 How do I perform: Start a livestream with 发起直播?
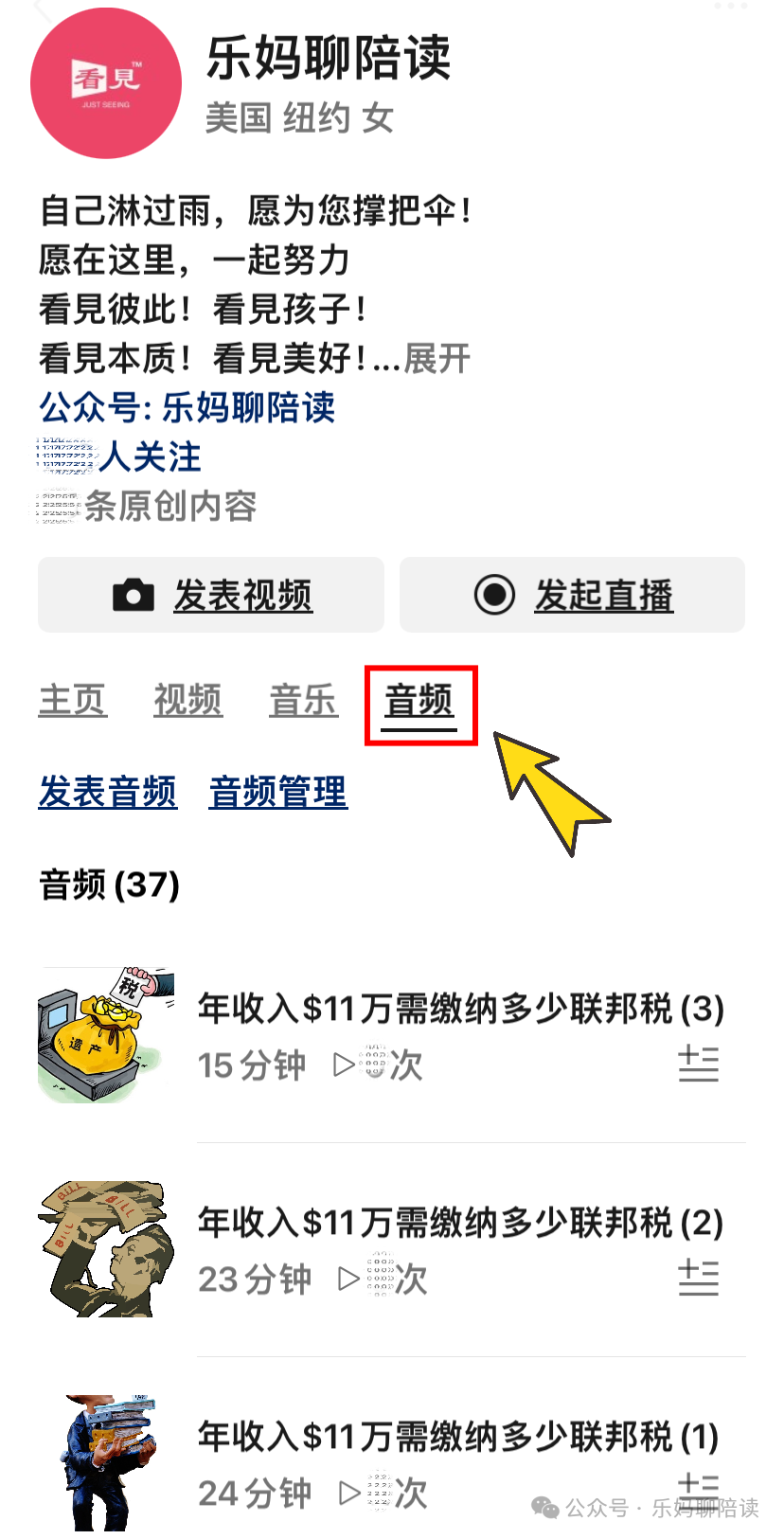click(572, 595)
